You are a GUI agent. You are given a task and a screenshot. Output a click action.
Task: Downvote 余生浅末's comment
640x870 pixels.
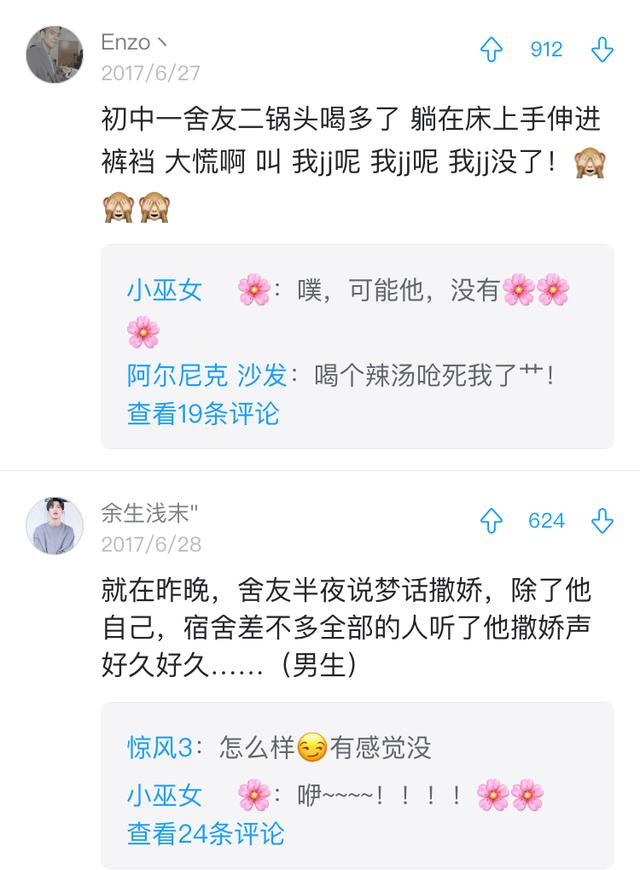pyautogui.click(x=602, y=520)
